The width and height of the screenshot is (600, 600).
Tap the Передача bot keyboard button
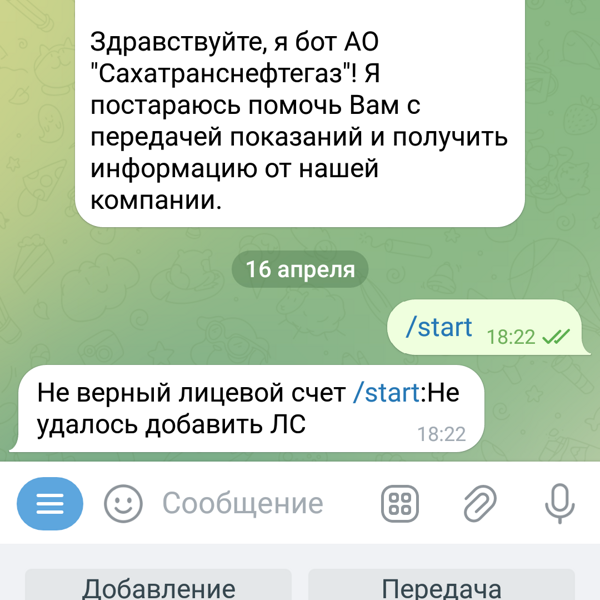[x=441, y=587]
